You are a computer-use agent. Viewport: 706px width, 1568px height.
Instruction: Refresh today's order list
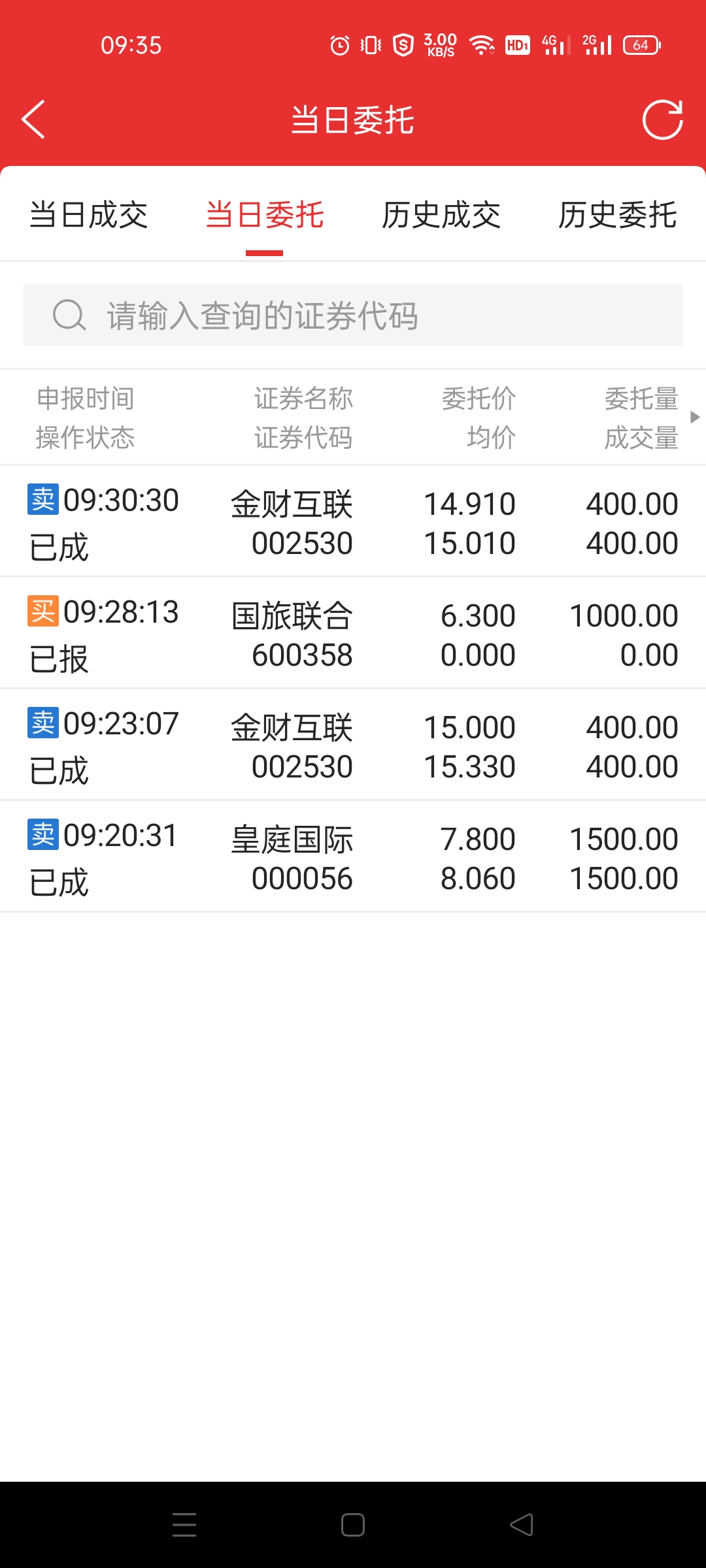pos(662,120)
